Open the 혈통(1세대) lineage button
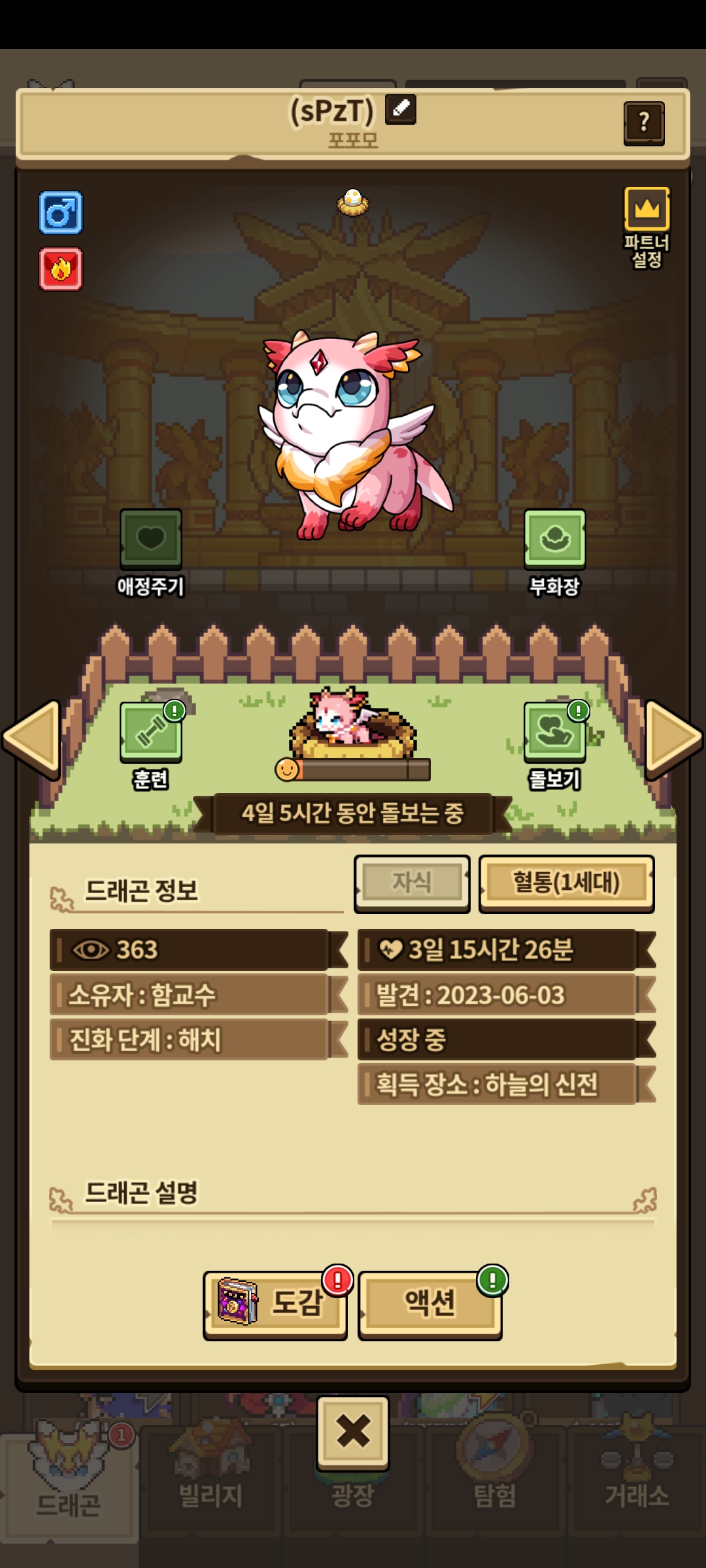This screenshot has height=1568, width=706. 566,883
